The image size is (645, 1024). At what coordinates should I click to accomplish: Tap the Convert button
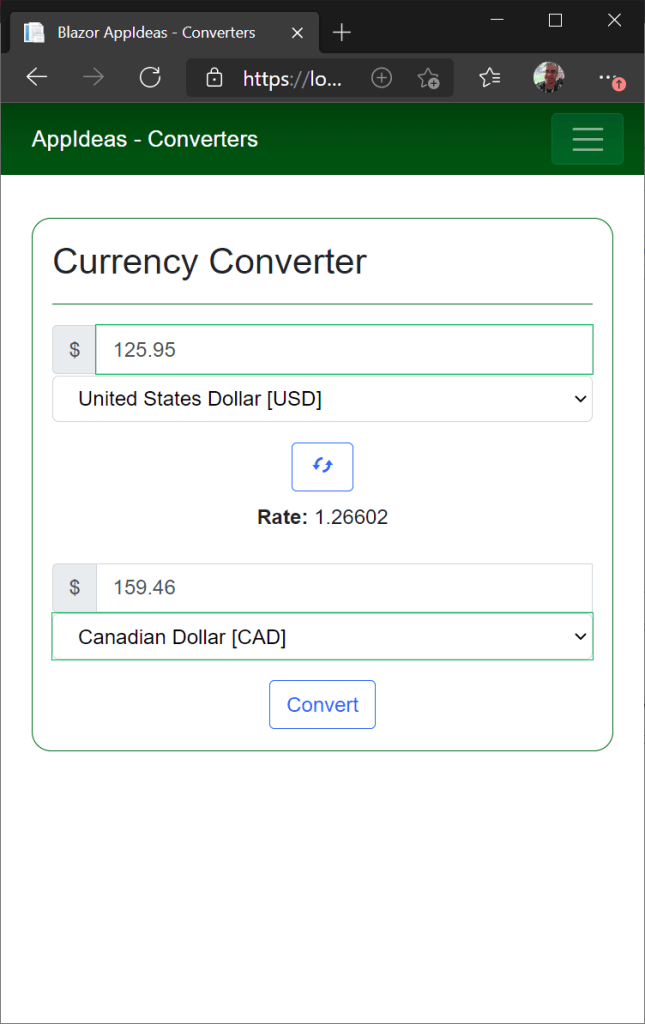pos(322,705)
